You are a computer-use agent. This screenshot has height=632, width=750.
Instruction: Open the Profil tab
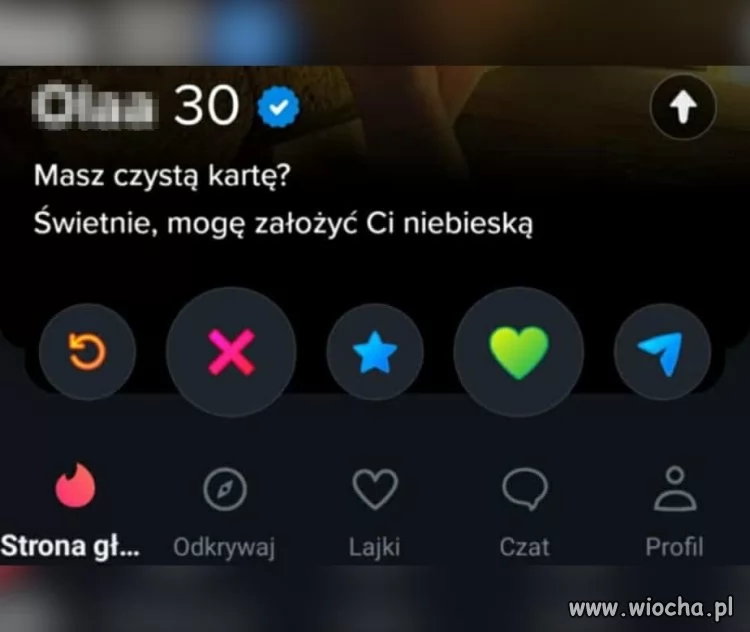[x=674, y=510]
